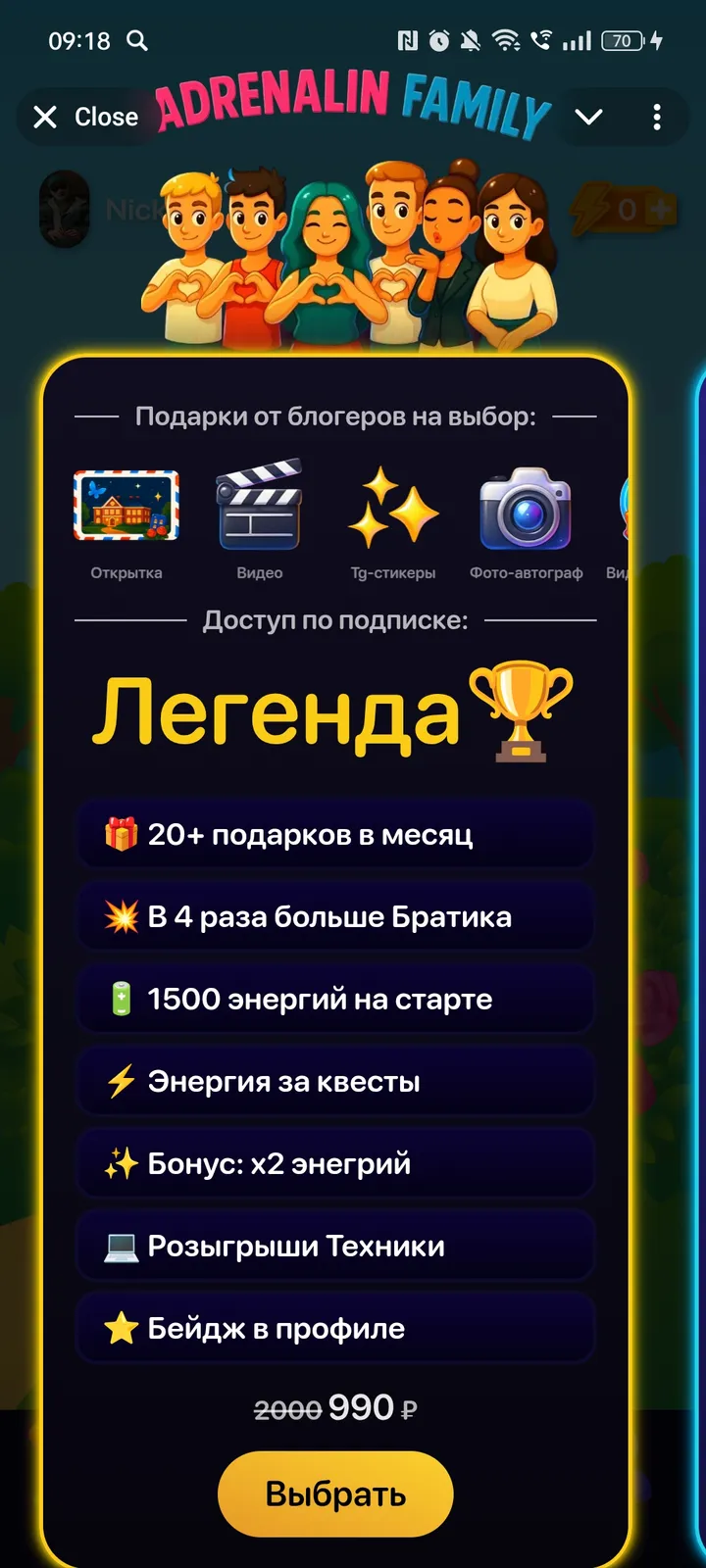
Task: Tap the Wi-Fi icon in the status bar
Action: coord(503,41)
